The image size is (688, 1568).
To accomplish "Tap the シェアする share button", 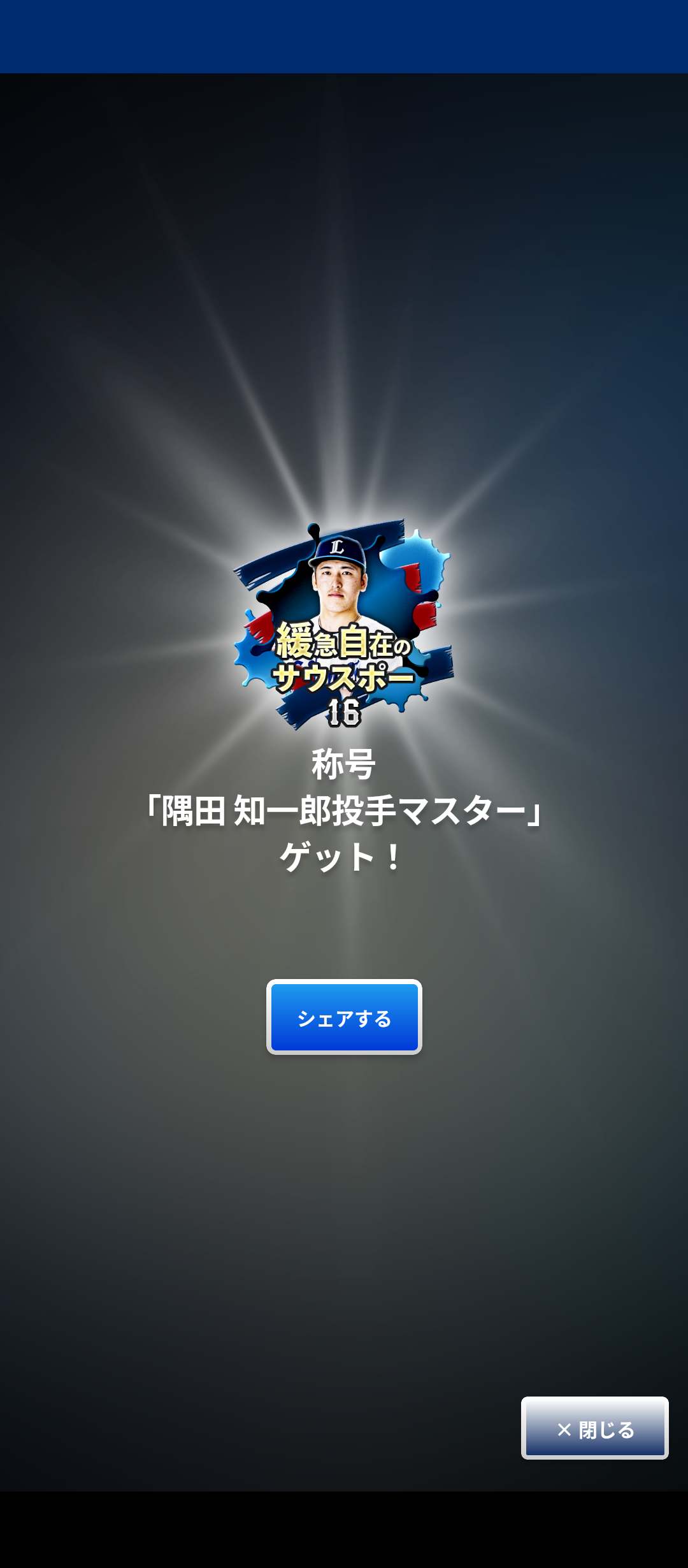I will click(344, 1017).
